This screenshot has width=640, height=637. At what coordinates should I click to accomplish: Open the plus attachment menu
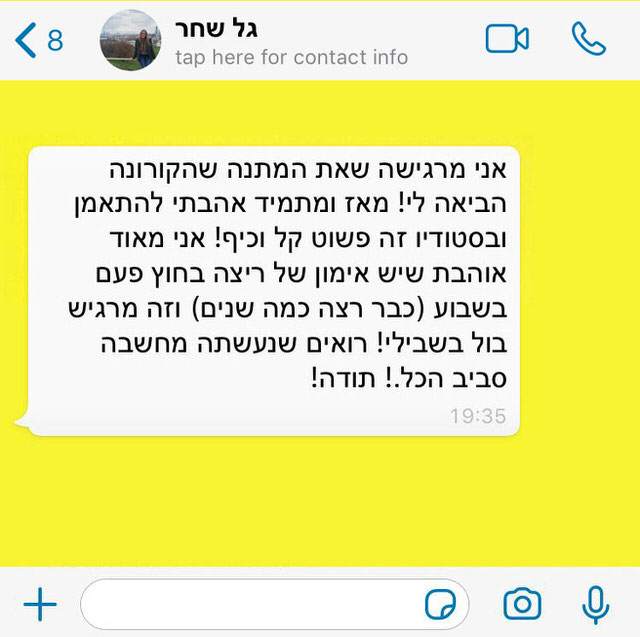click(40, 604)
